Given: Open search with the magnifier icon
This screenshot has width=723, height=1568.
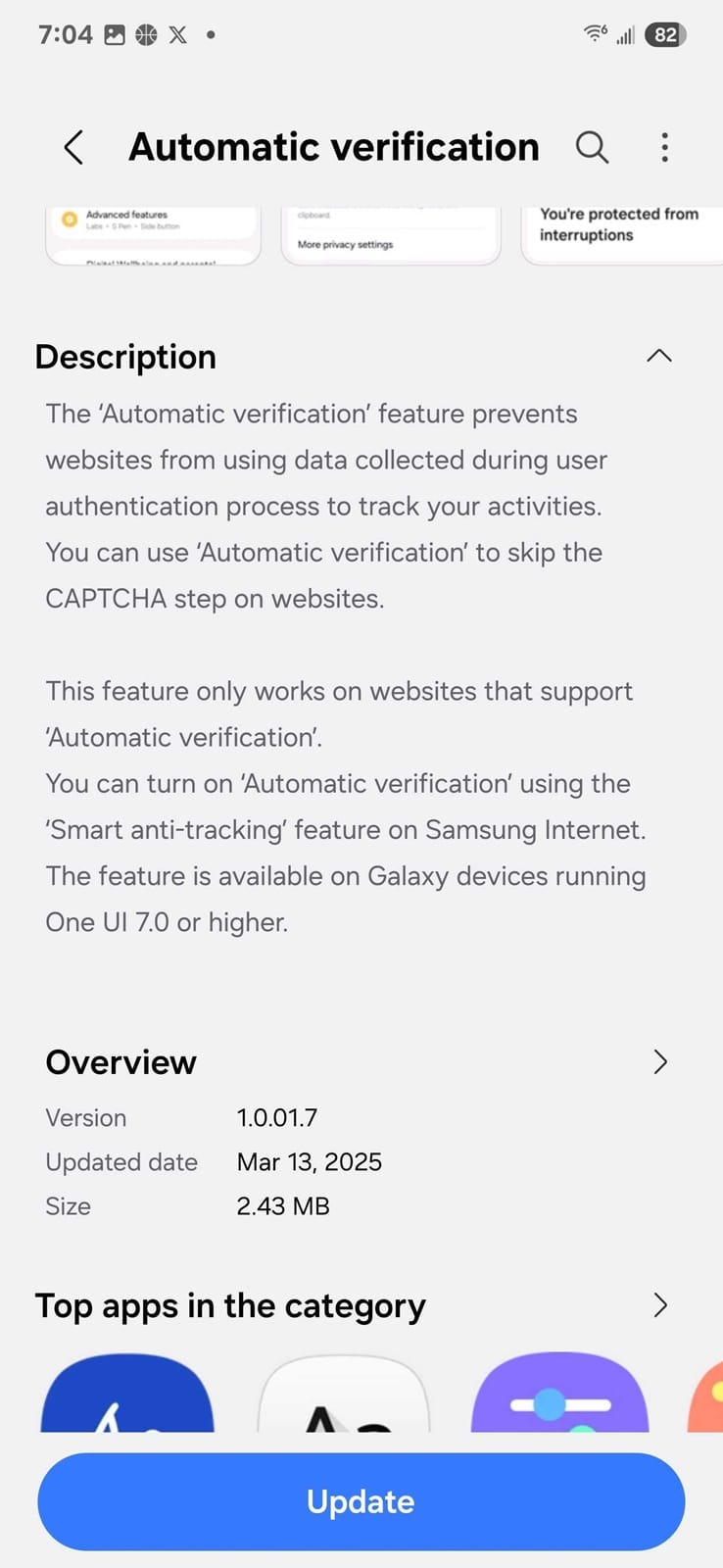Looking at the screenshot, I should coord(592,147).
